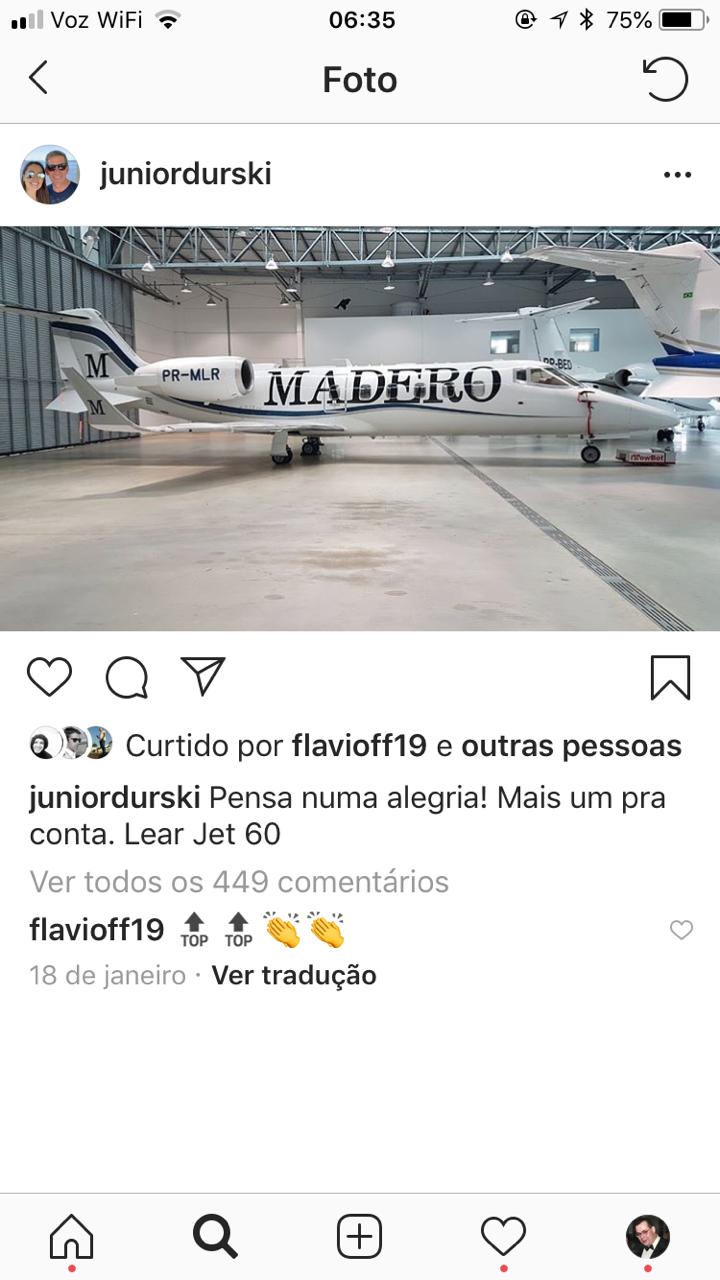720x1280 pixels.
Task: Like flavioff19's comment with the small heart
Action: click(x=681, y=930)
